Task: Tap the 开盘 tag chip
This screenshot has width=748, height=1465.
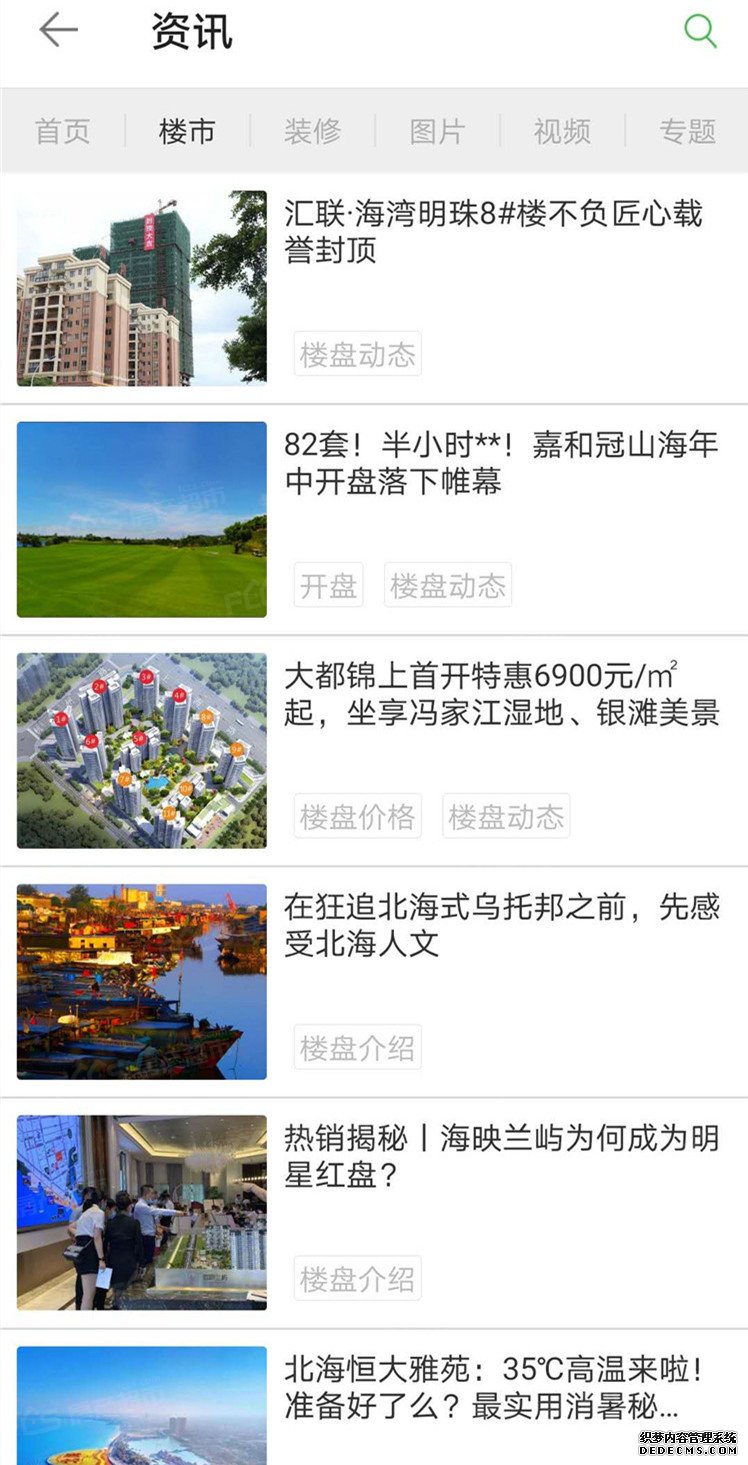Action: tap(328, 585)
